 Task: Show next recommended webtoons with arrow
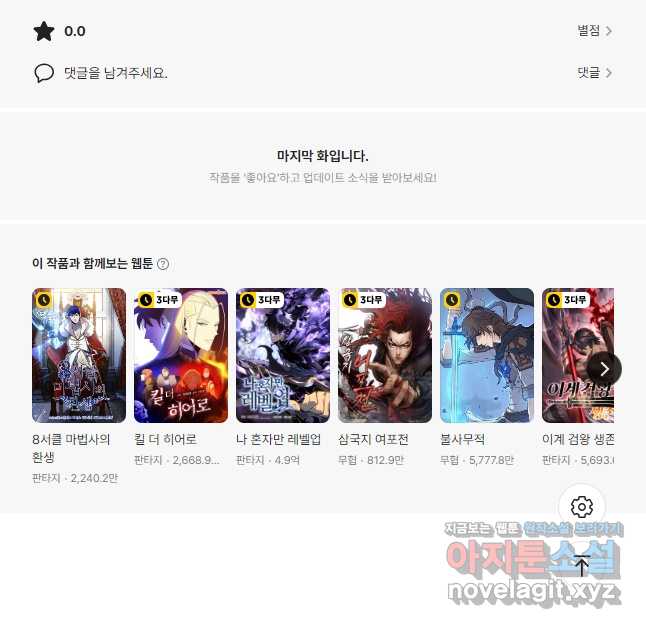[x=604, y=368]
